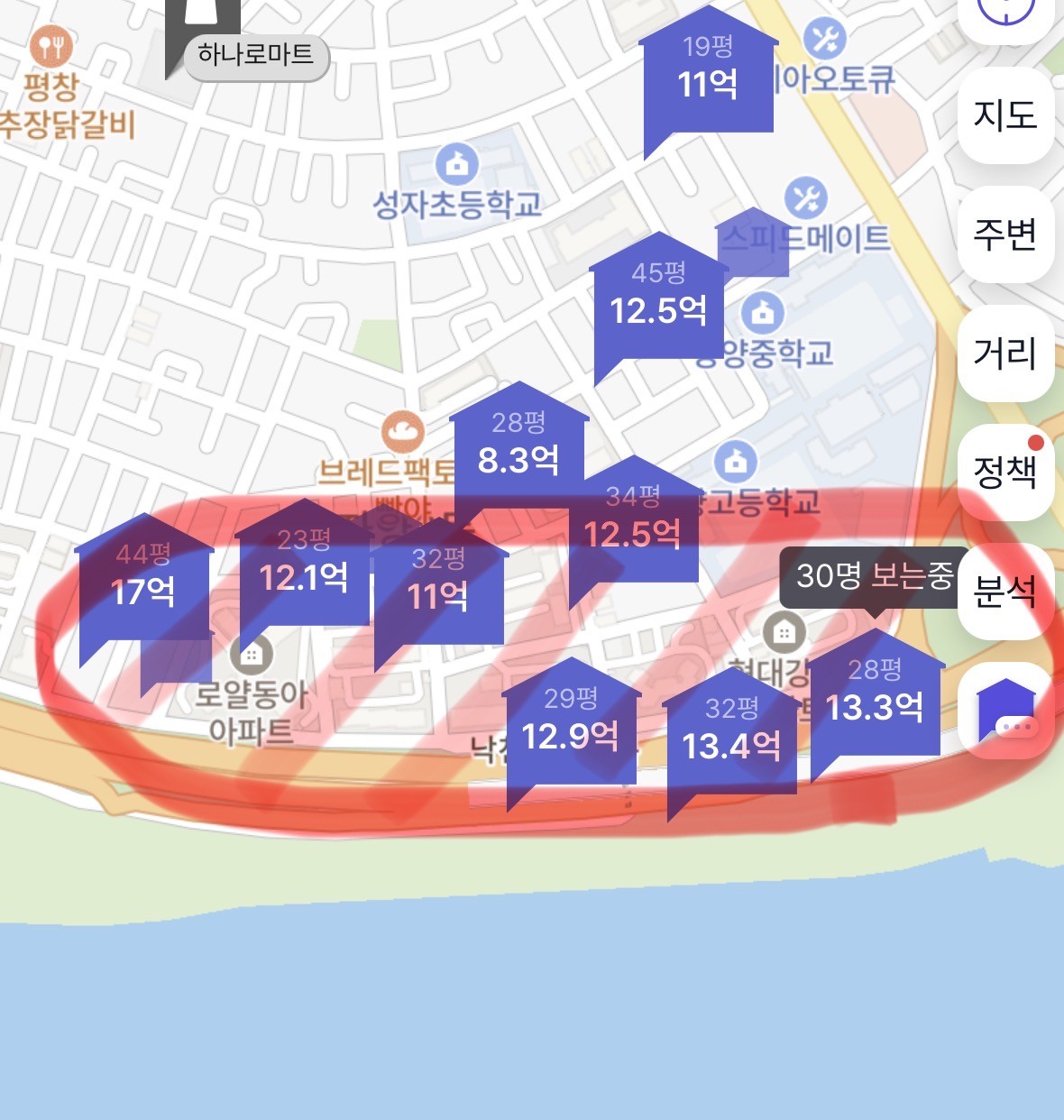Select the 거리 distance tool
The height and width of the screenshot is (1120, 1064).
click(1005, 353)
